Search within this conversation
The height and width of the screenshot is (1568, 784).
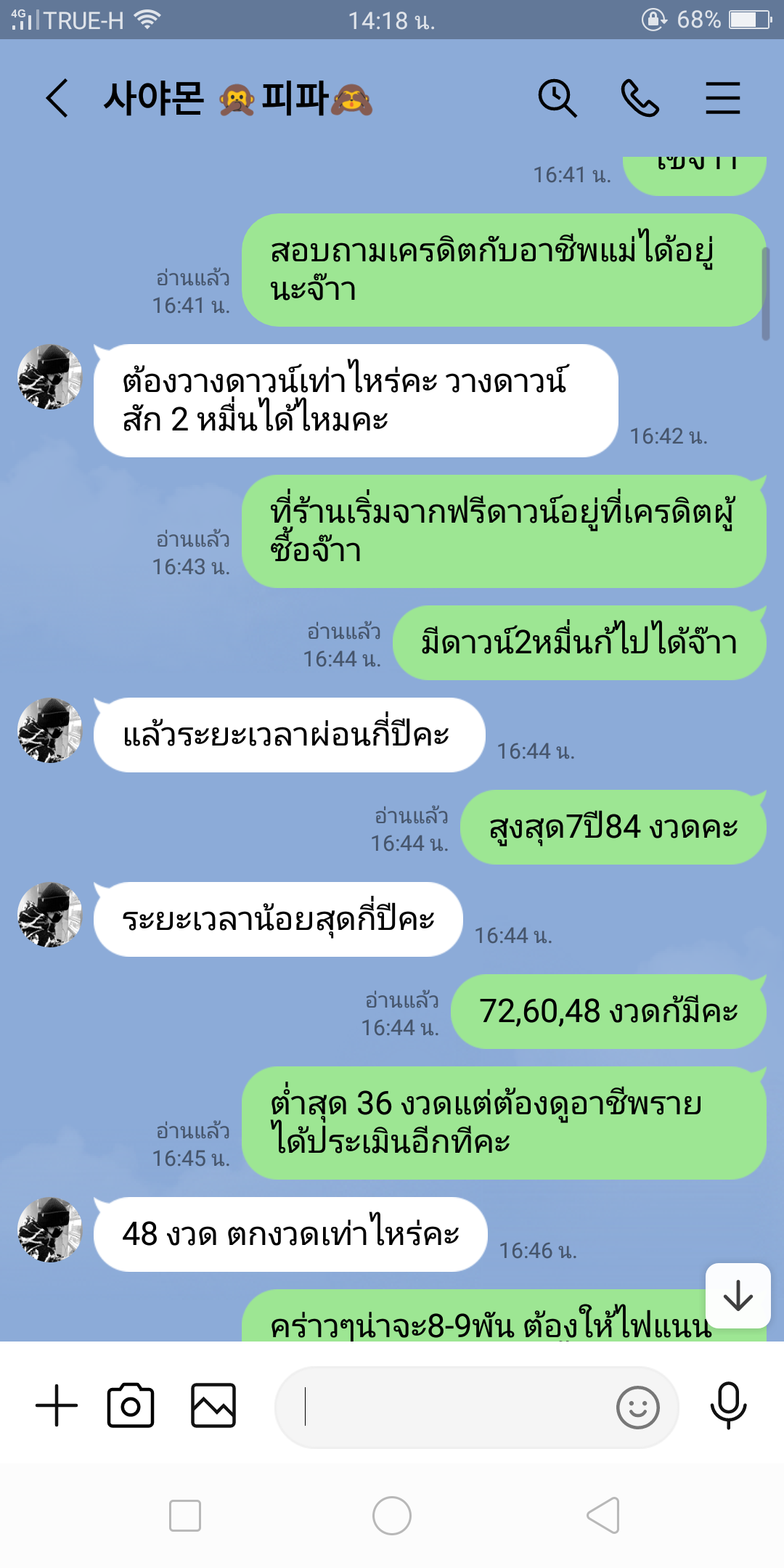click(557, 98)
